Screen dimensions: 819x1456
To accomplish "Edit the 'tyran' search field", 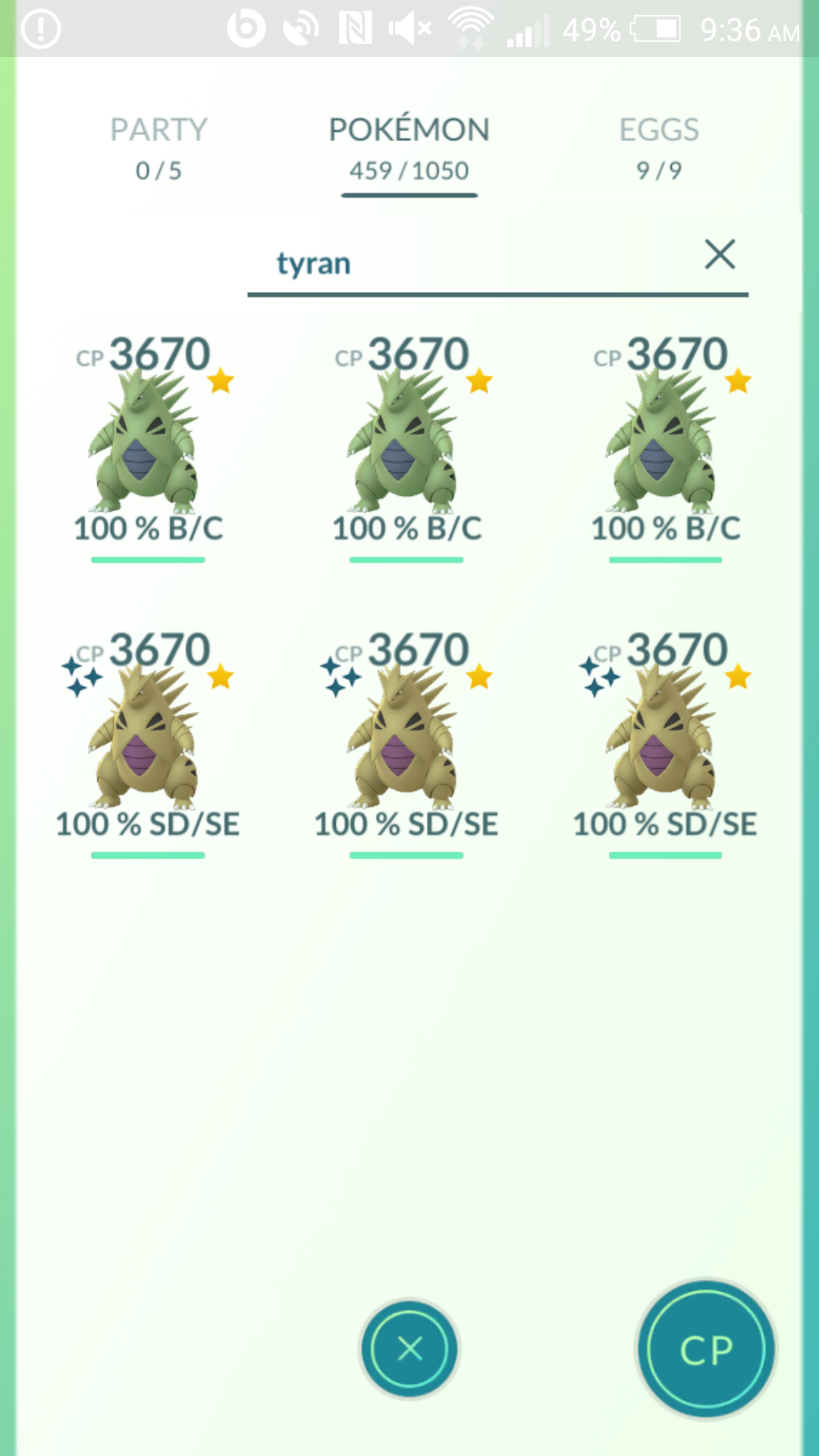I will pos(470,263).
